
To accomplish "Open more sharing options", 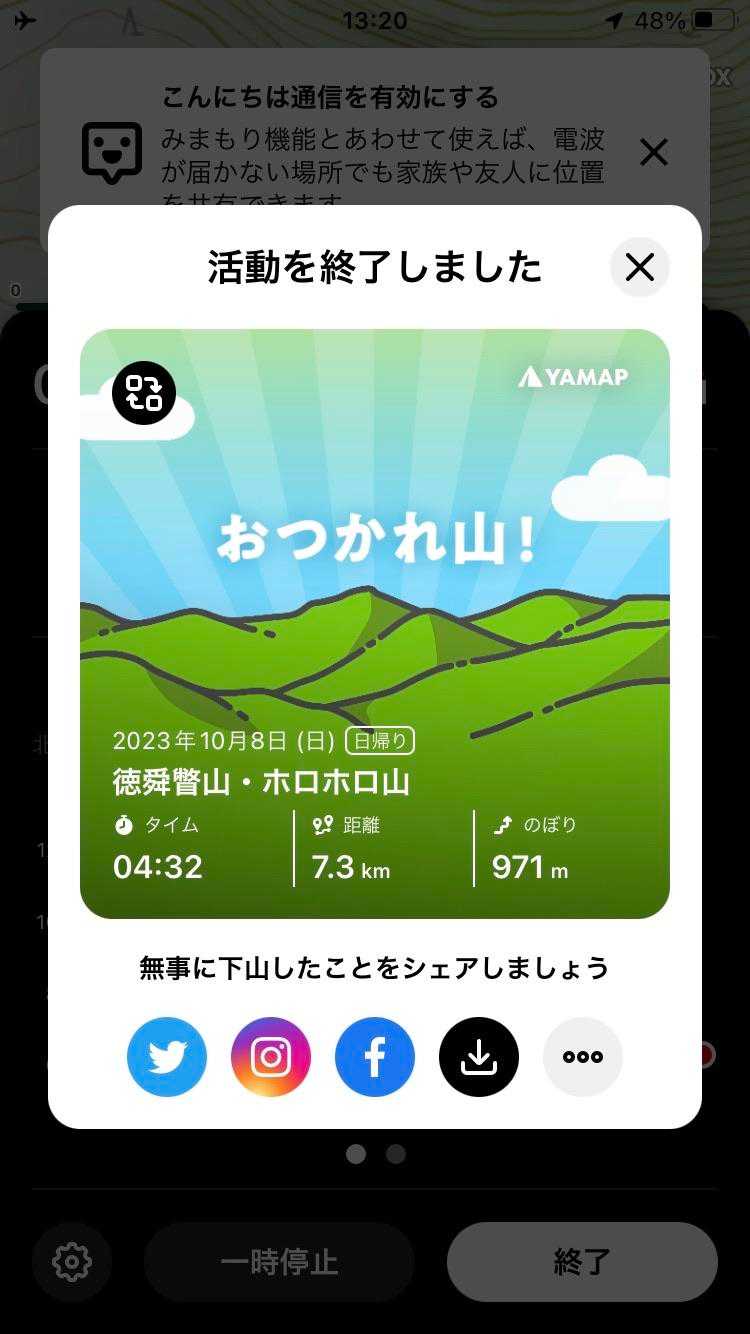I will click(583, 1057).
